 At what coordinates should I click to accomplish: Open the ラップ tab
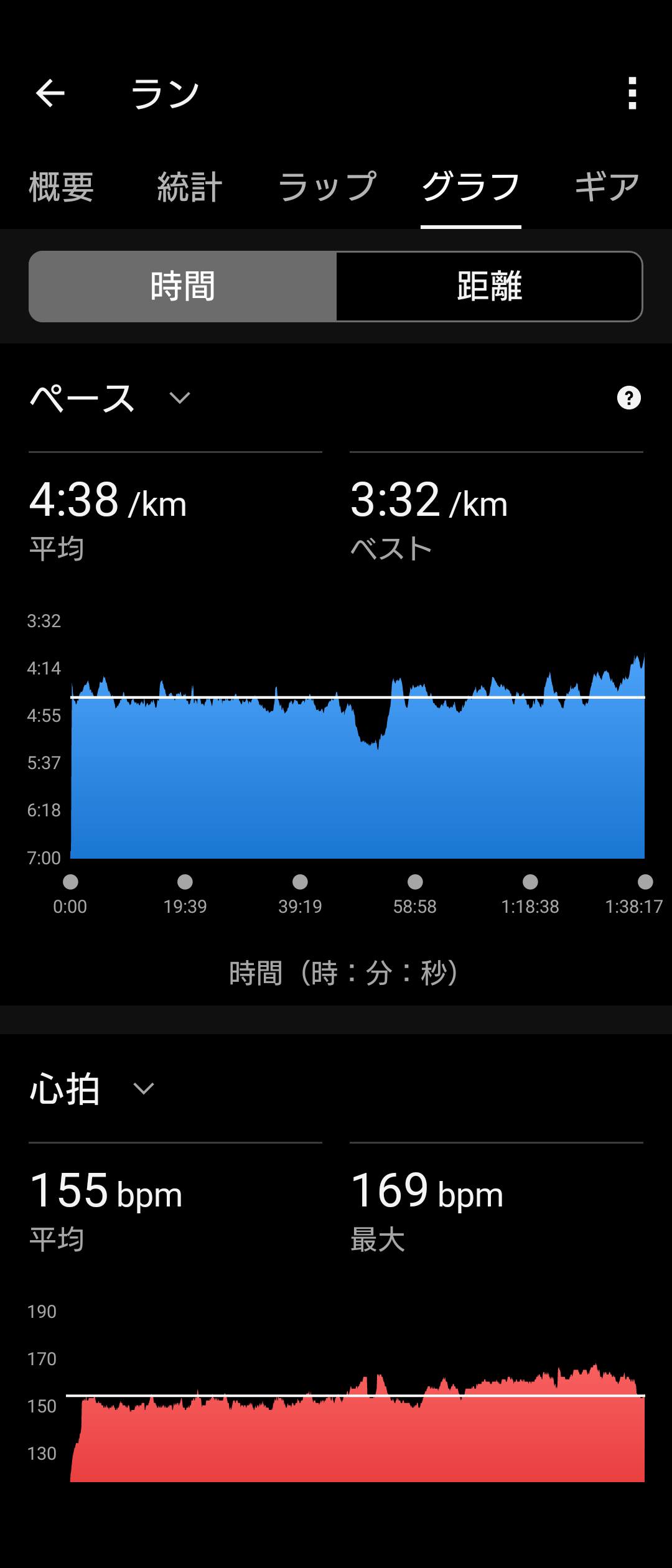point(327,187)
